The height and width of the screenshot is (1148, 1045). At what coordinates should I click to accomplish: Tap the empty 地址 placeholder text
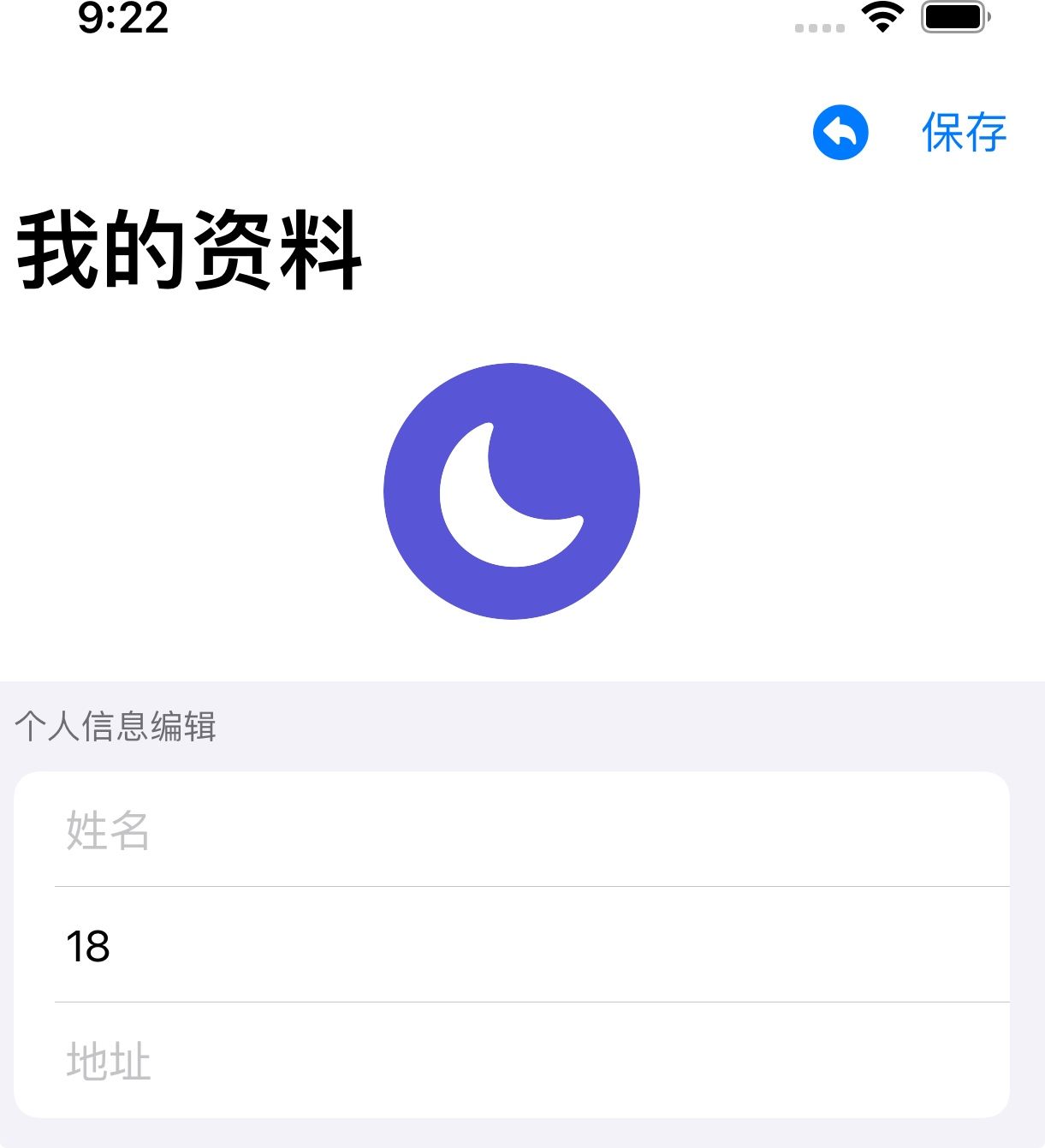[x=107, y=1062]
